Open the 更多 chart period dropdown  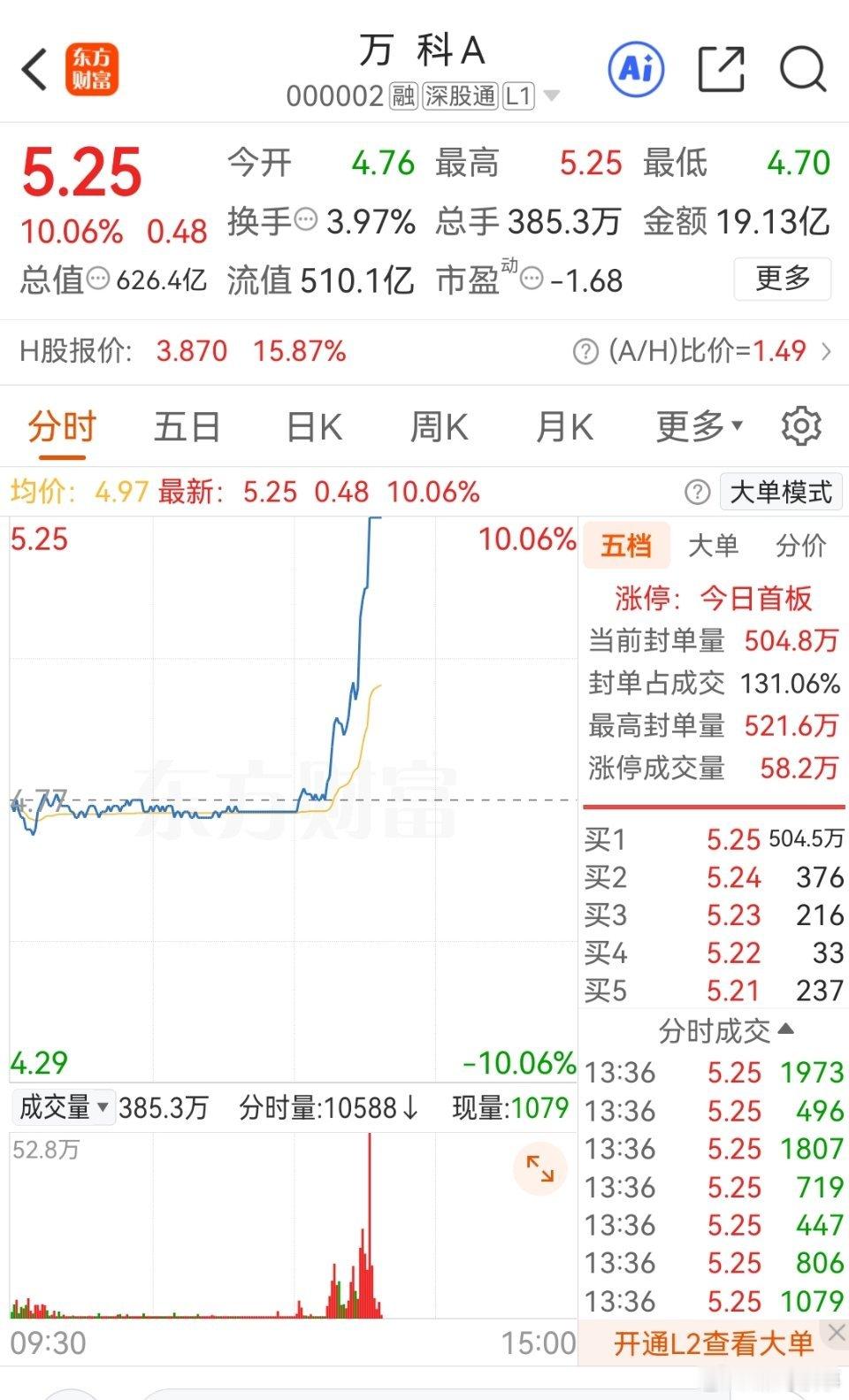click(x=697, y=426)
